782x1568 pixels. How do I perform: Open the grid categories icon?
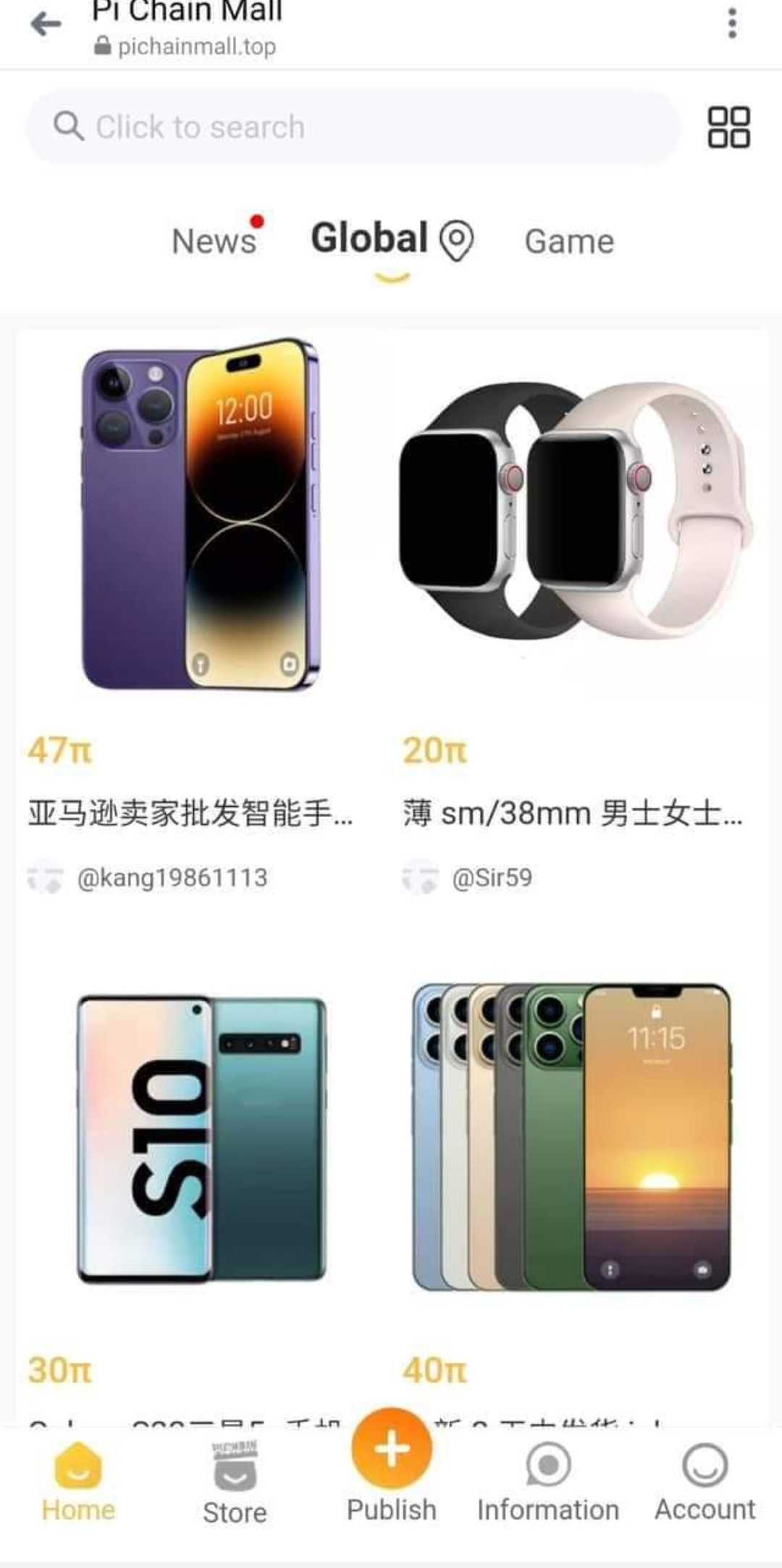click(728, 127)
